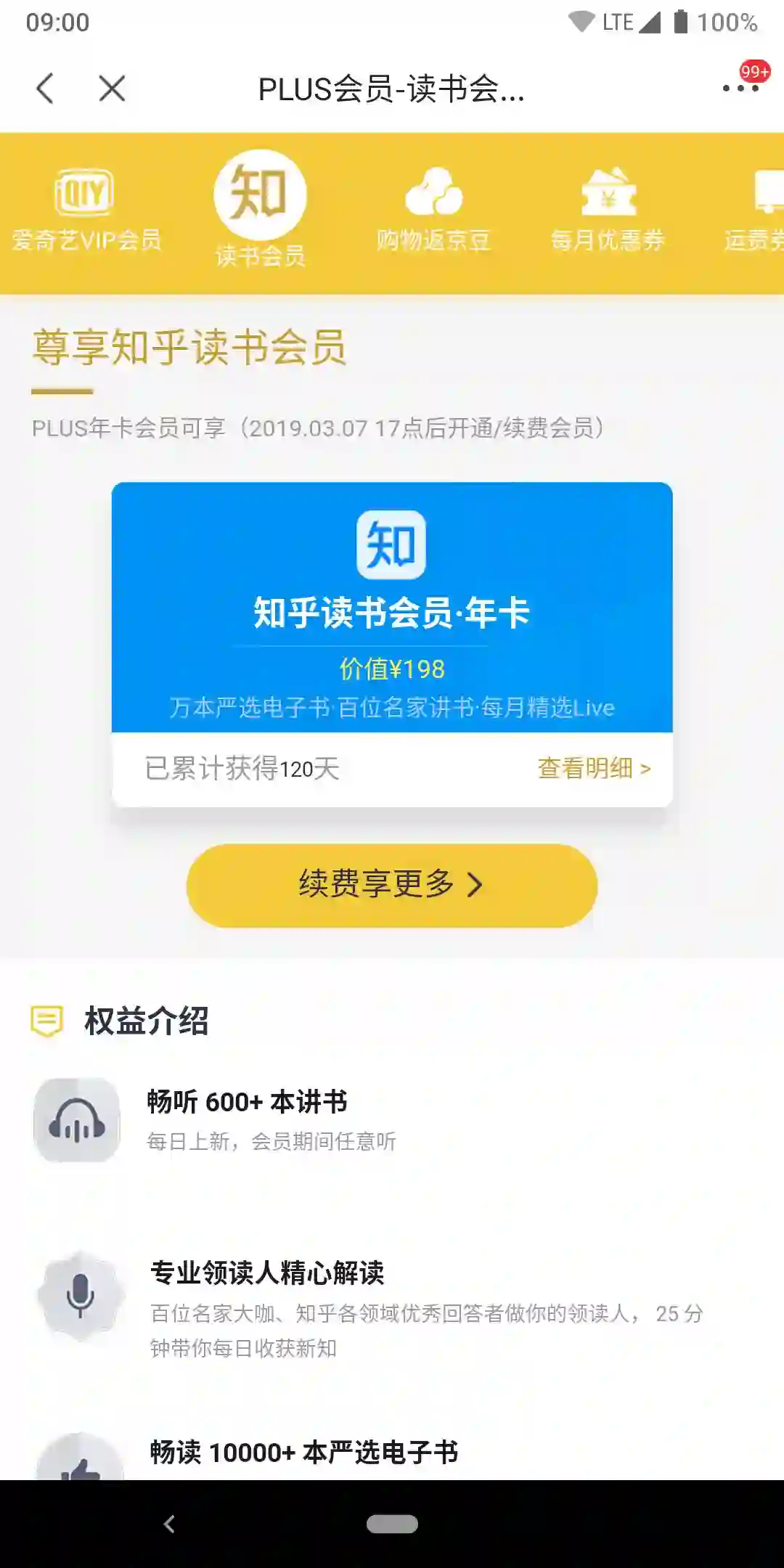Screen dimensions: 784x1568
Task: Switch to 购物返京豆 benefit tab
Action: tap(433, 211)
